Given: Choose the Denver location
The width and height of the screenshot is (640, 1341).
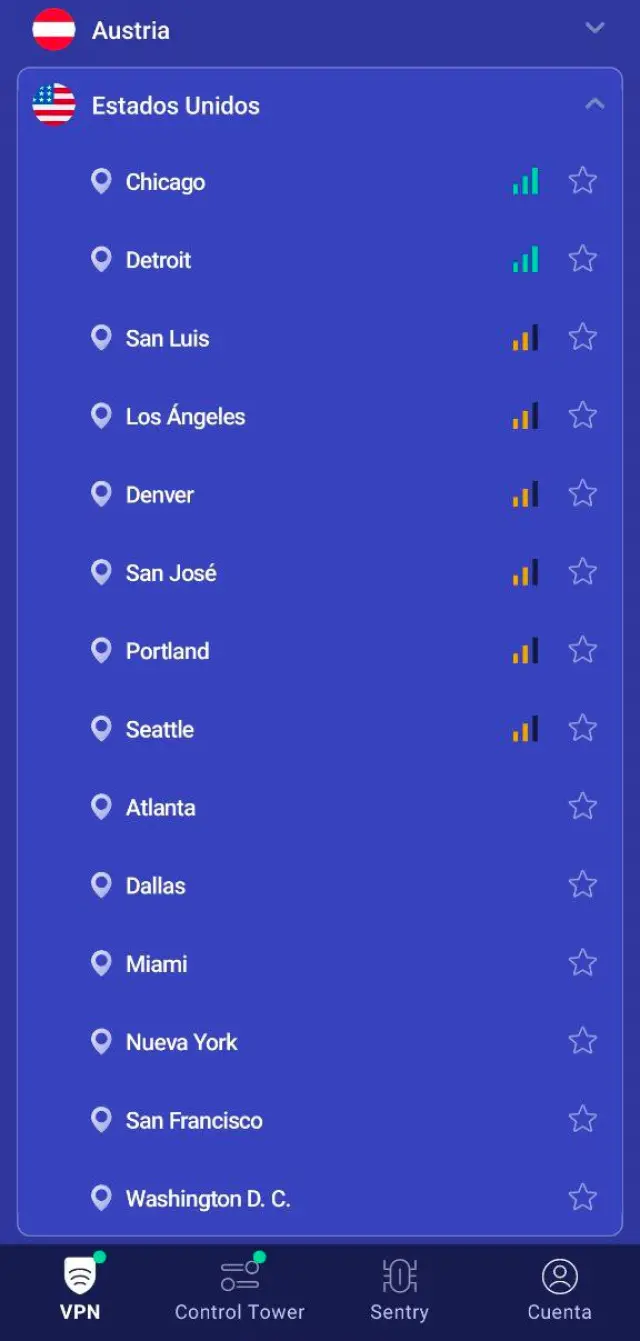Looking at the screenshot, I should click(x=159, y=495).
